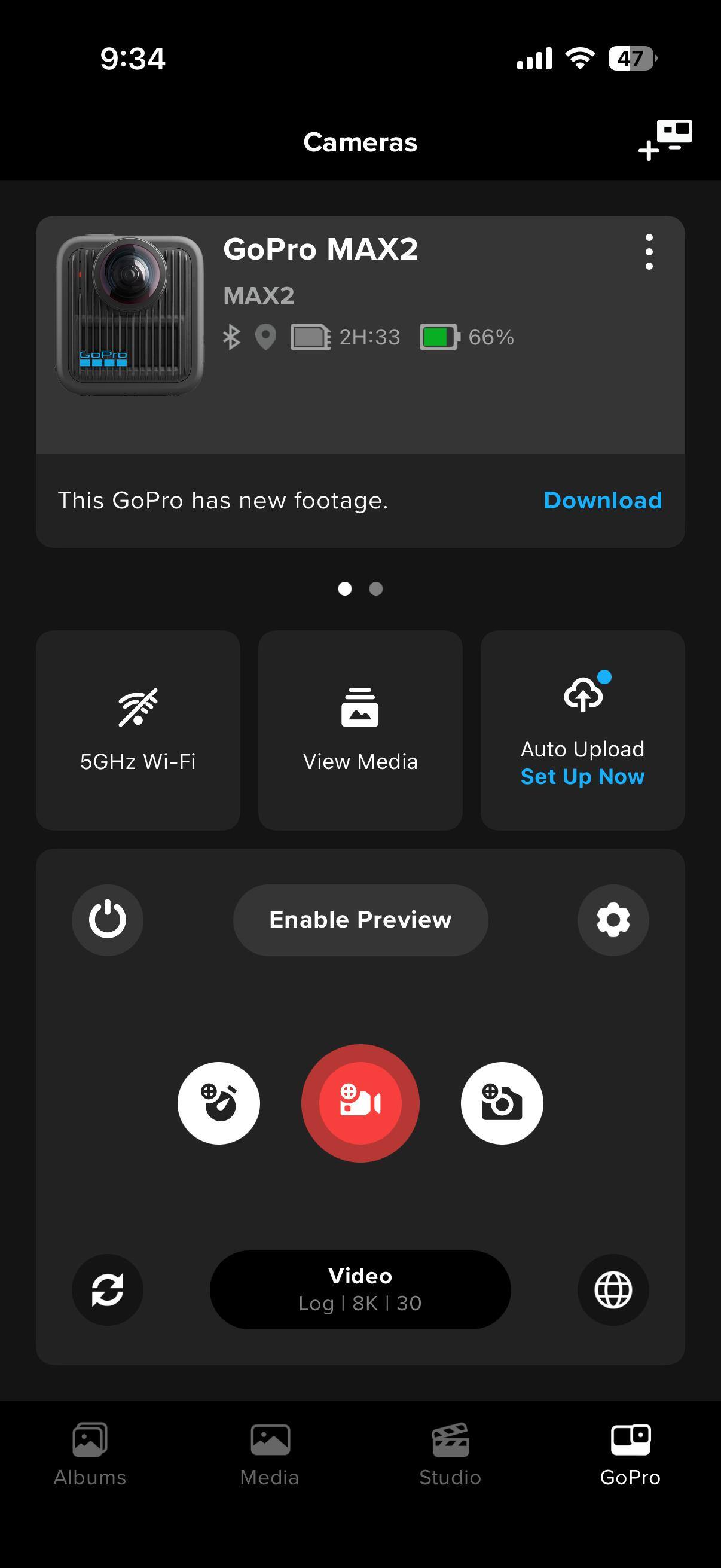Switch to time lapse mode
Viewport: 721px width, 1568px height.
pos(218,1102)
